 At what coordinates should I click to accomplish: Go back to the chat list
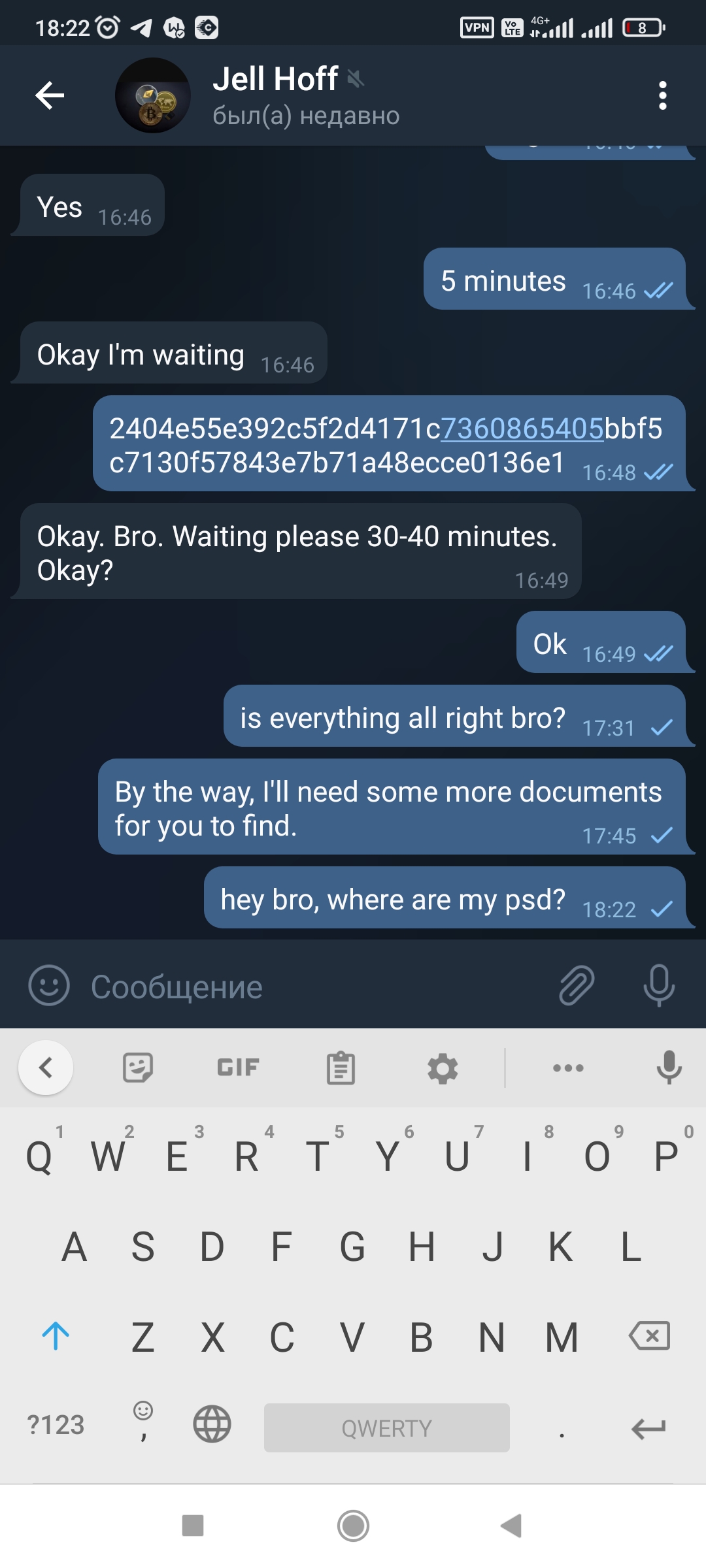[x=50, y=95]
